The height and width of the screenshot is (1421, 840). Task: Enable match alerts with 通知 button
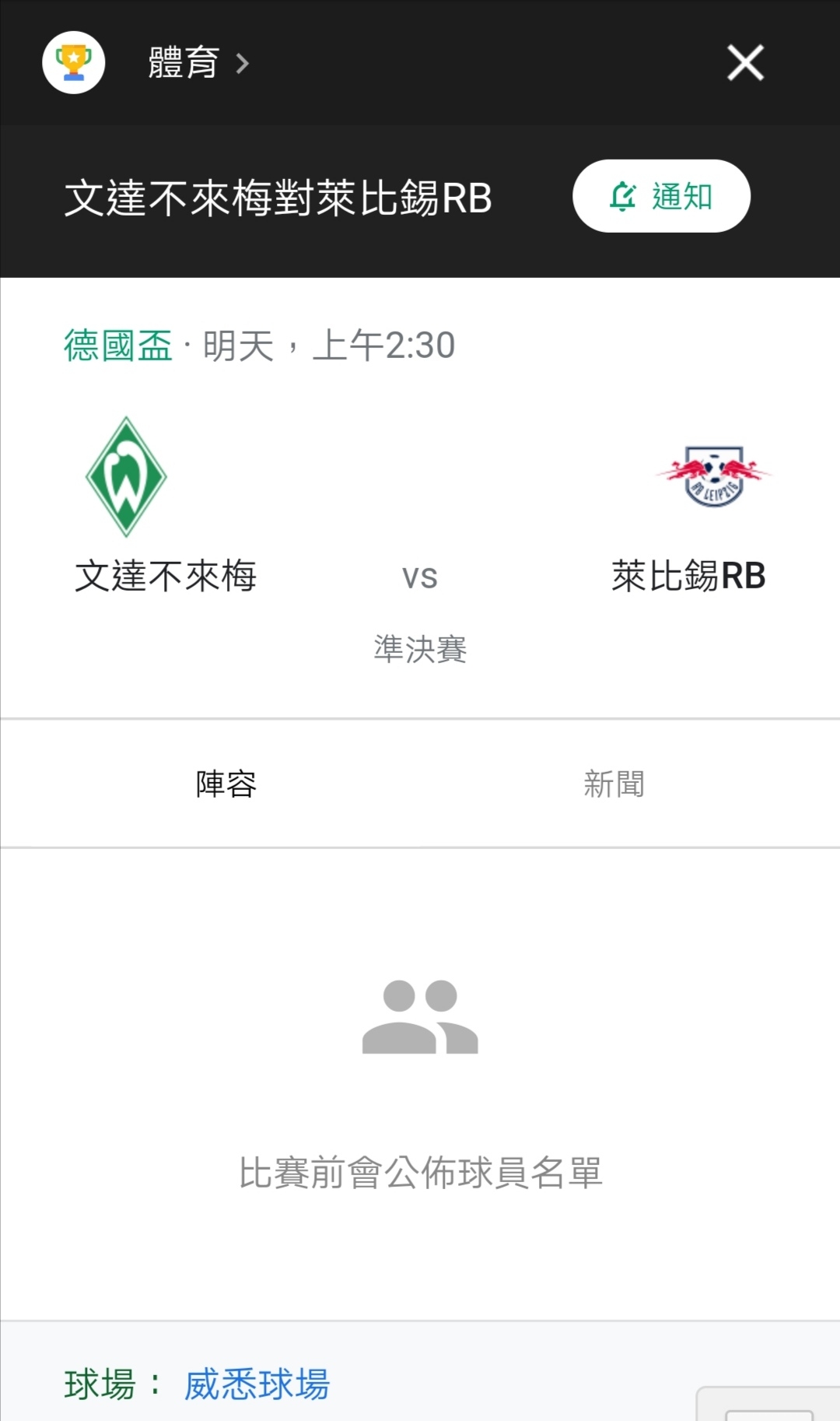661,196
